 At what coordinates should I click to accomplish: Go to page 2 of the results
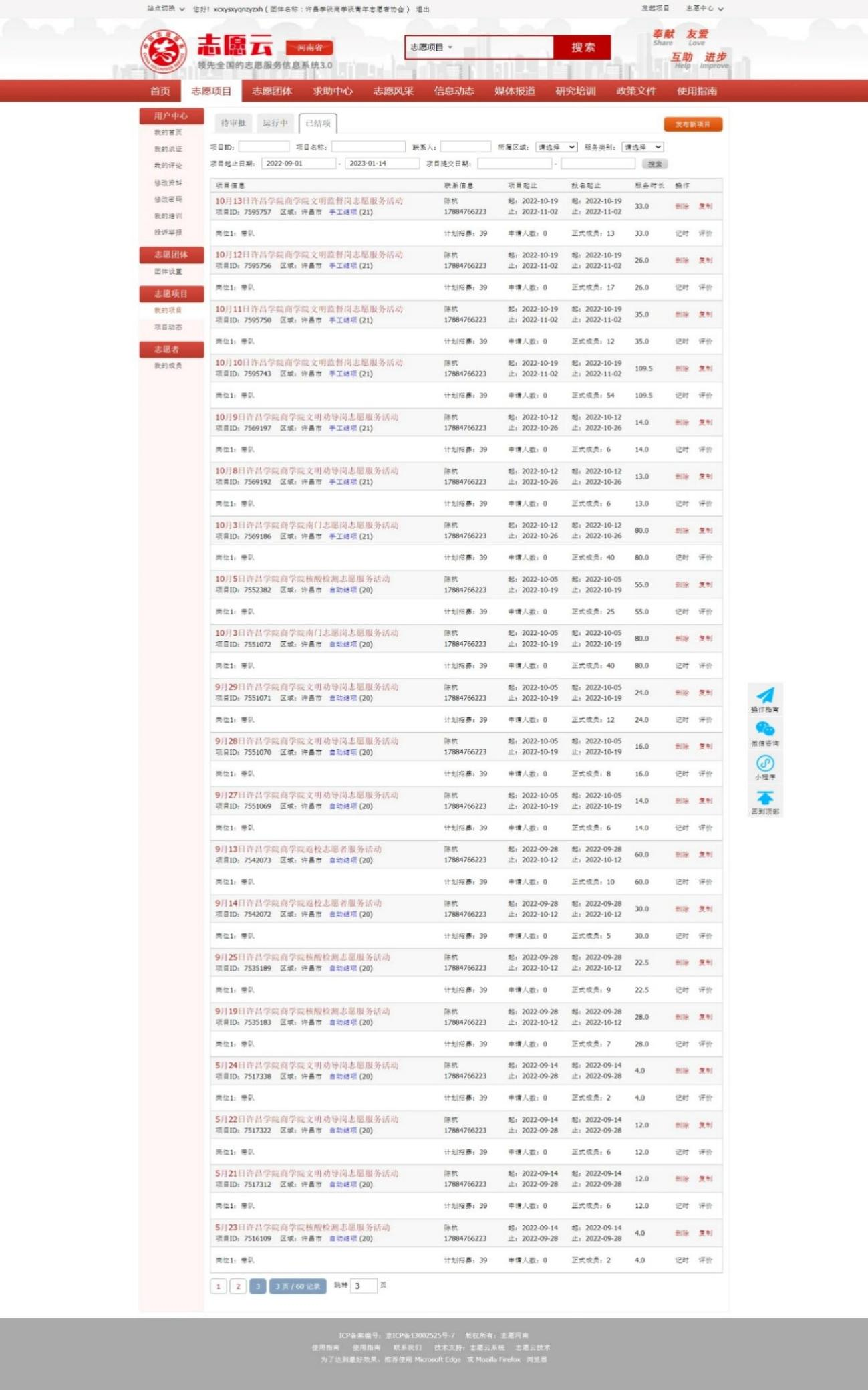tap(237, 1286)
